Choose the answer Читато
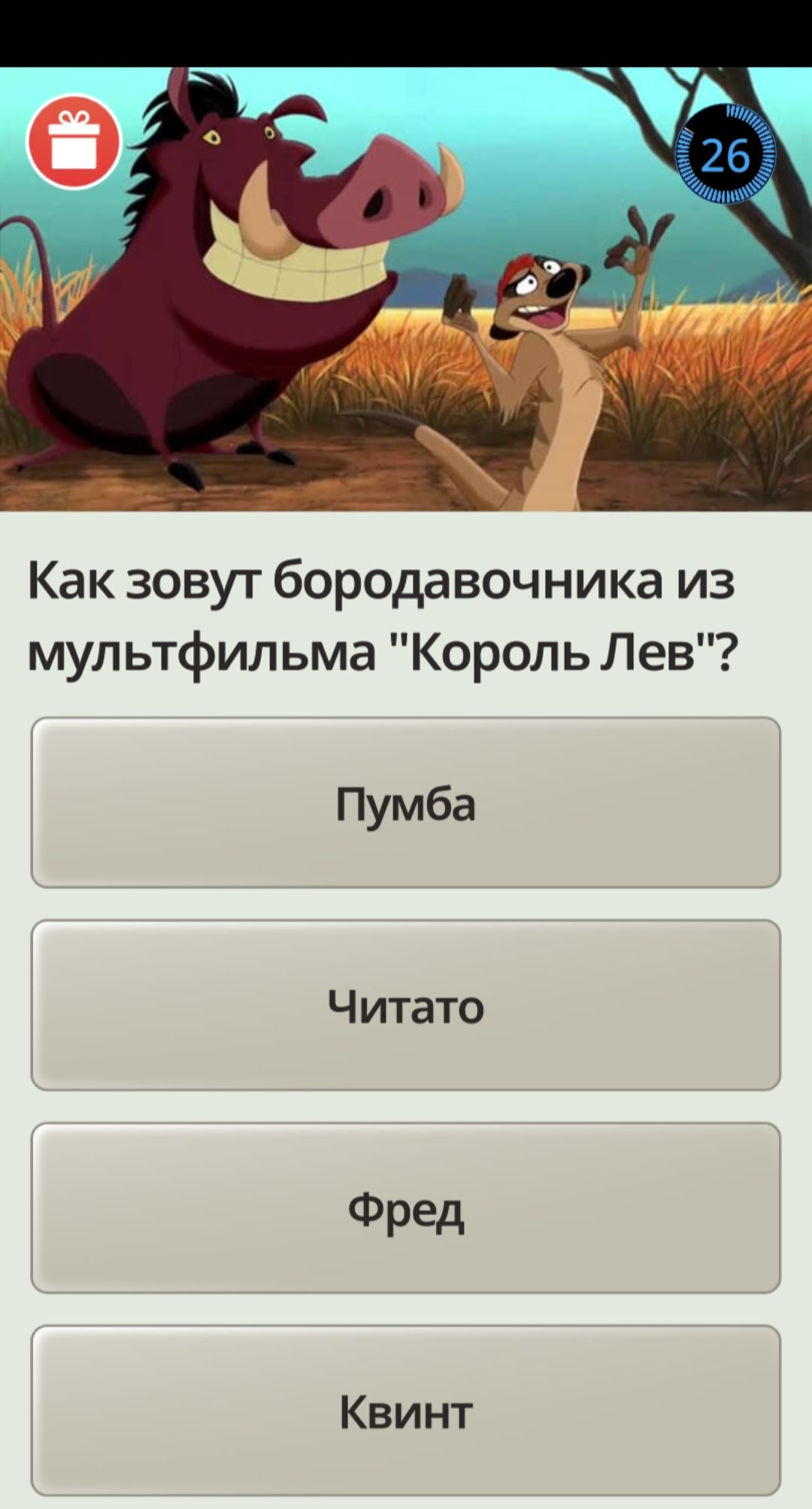This screenshot has height=1509, width=812. click(x=405, y=1005)
